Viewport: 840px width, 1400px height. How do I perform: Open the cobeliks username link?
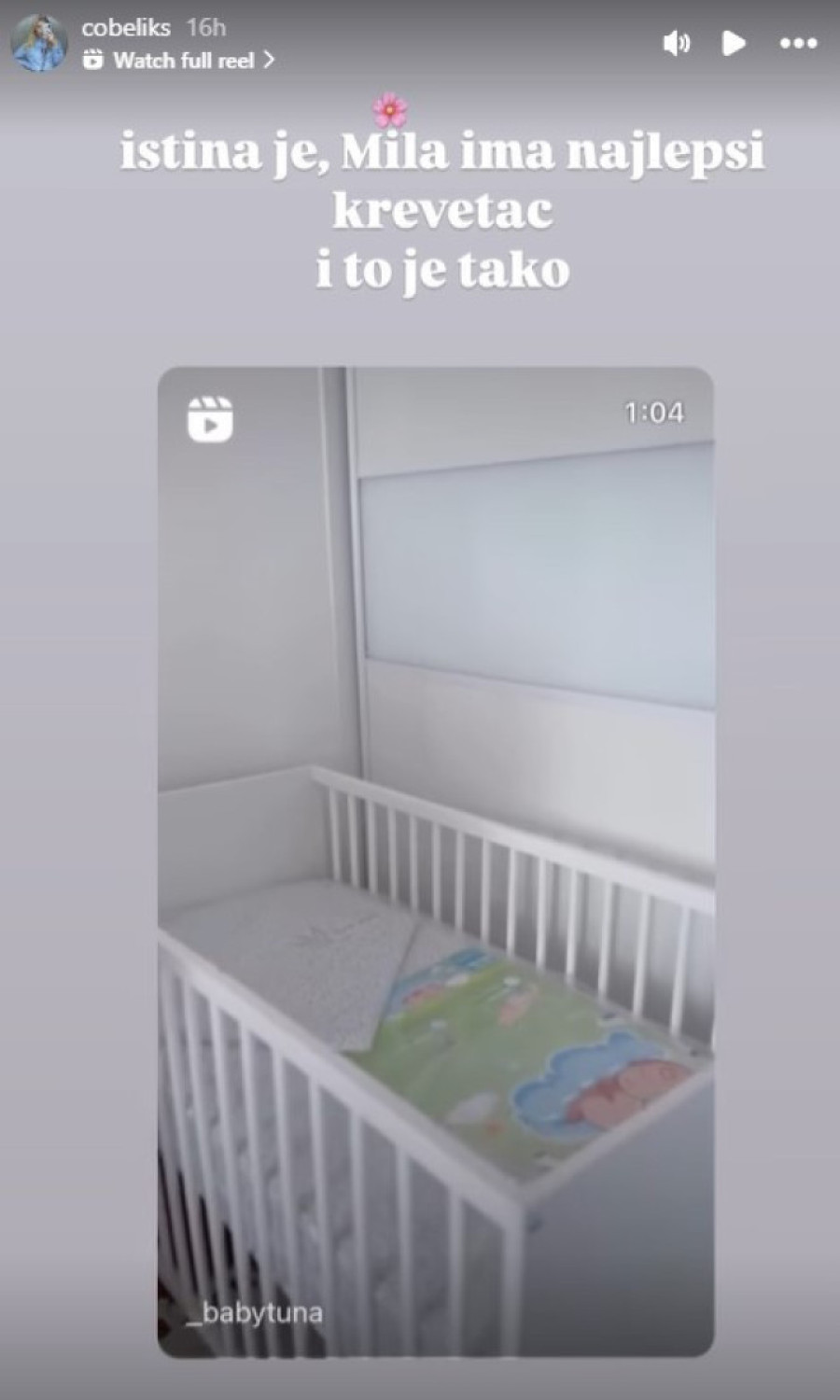[x=126, y=27]
